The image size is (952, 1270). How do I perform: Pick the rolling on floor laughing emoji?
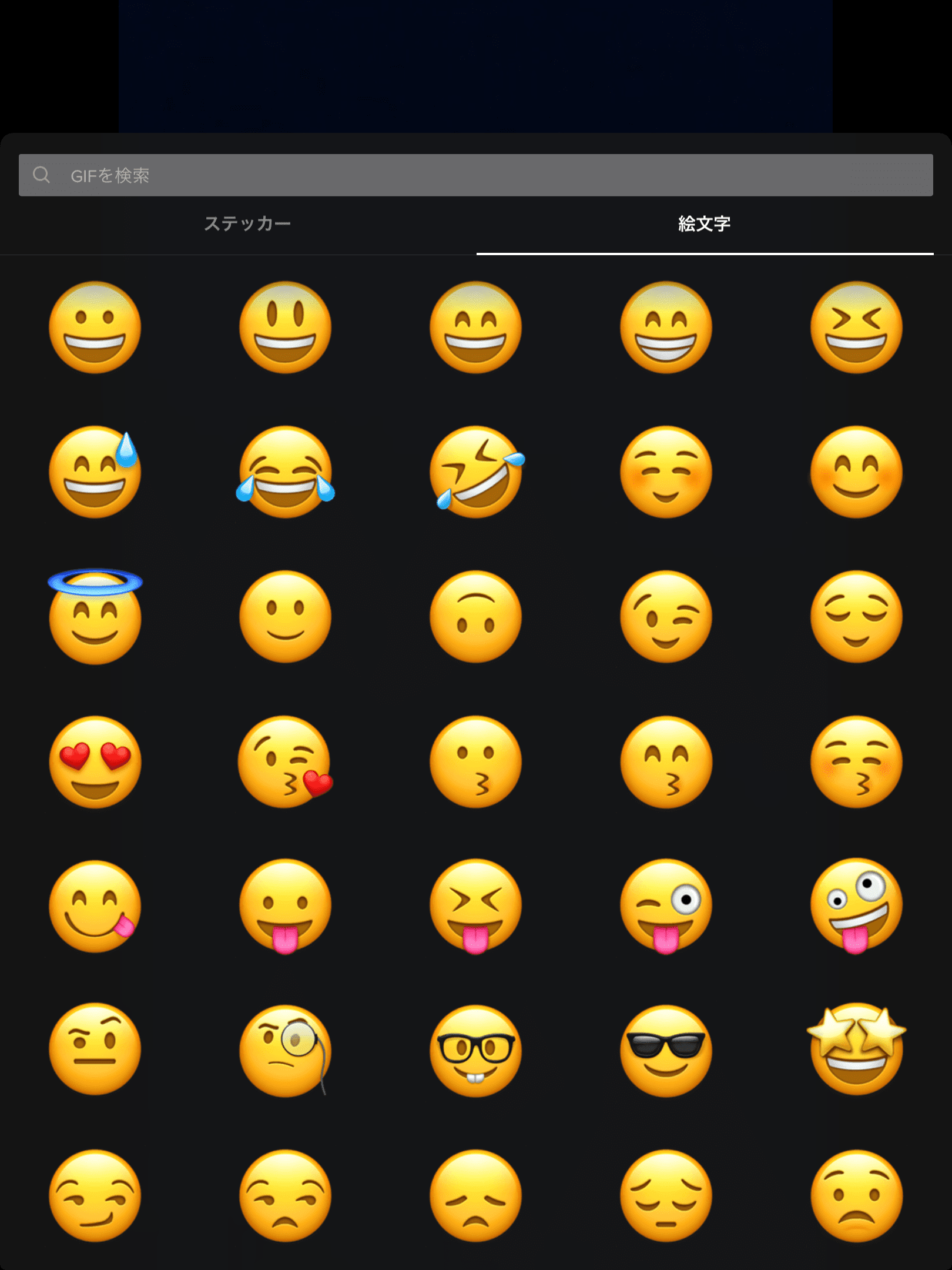(x=476, y=472)
